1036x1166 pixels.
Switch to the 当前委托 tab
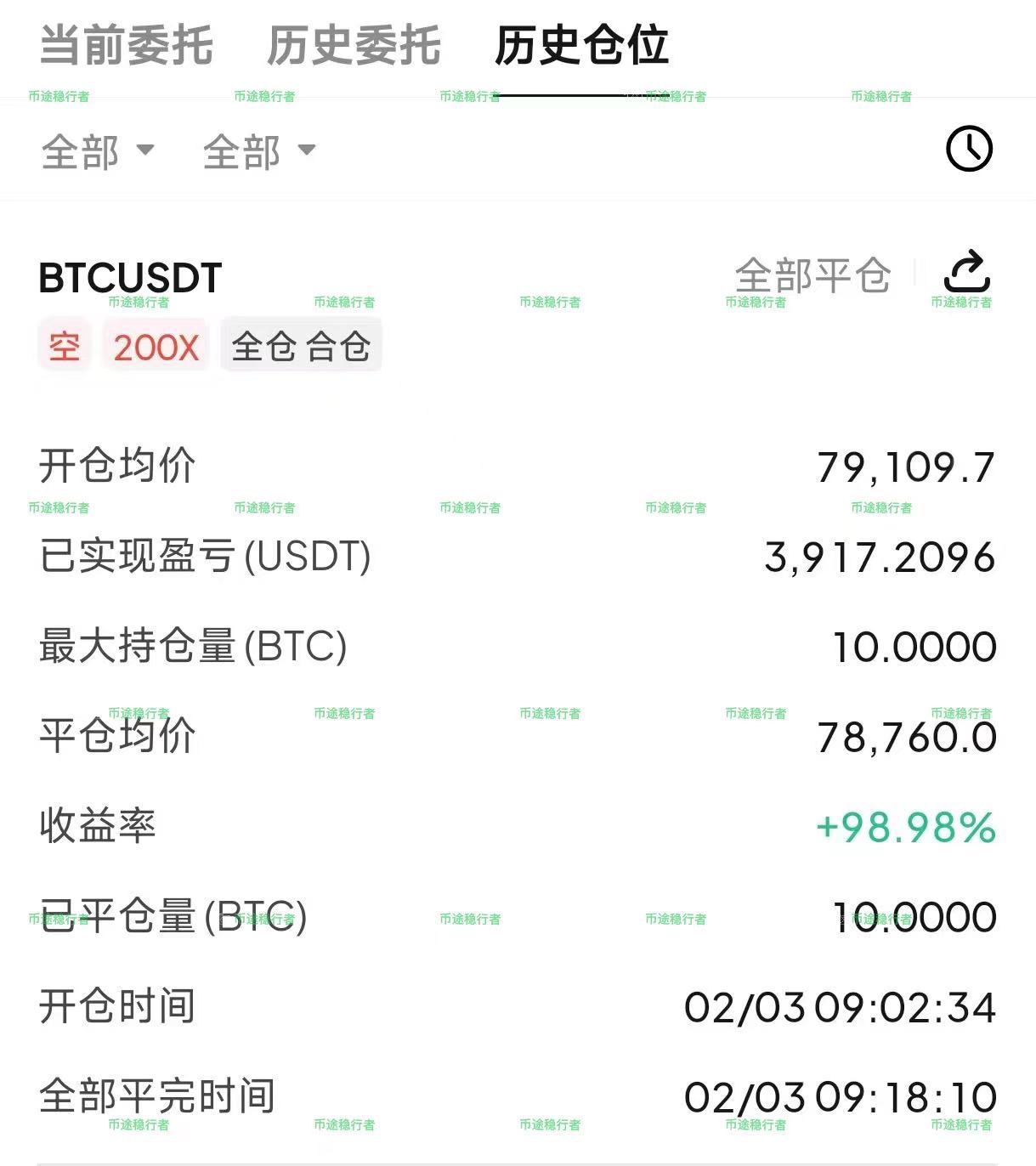126,45
